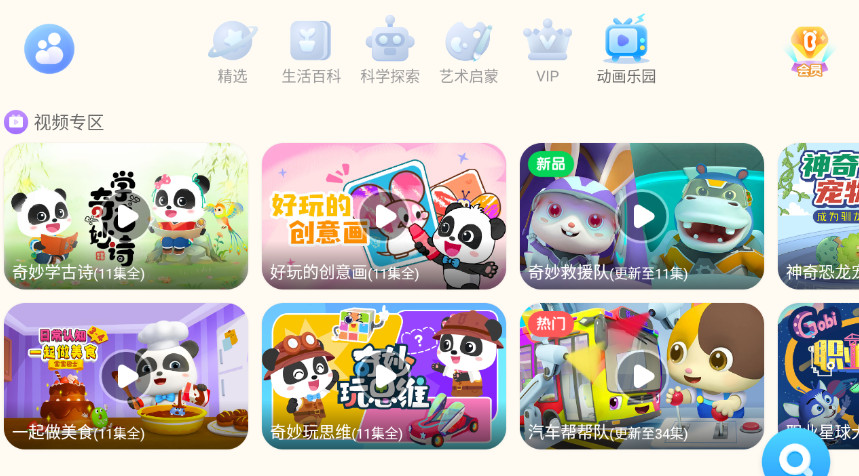The width and height of the screenshot is (859, 476).
Task: Open 好玩的创意画 video card
Action: [384, 216]
